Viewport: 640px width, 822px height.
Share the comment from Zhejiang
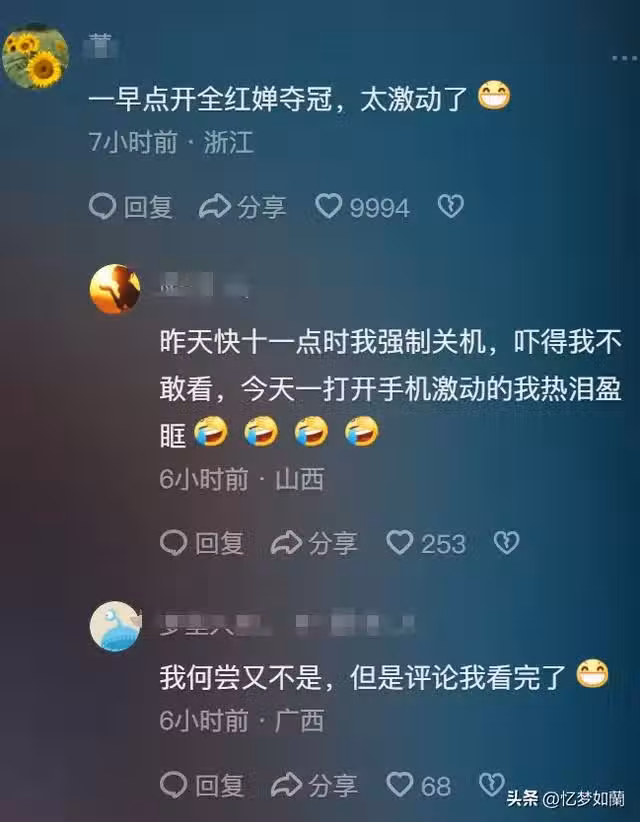(242, 207)
